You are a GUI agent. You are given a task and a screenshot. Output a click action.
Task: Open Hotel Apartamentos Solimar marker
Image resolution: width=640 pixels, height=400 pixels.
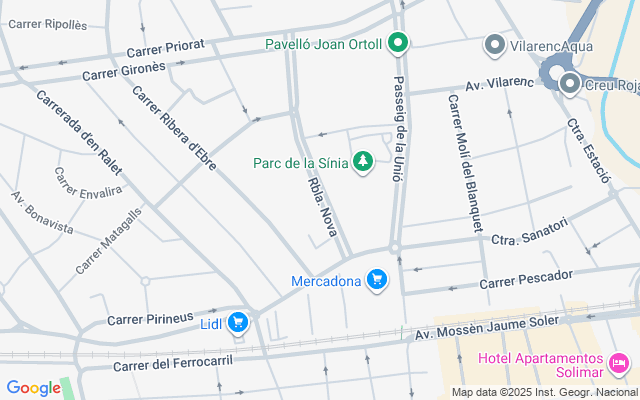point(618,359)
